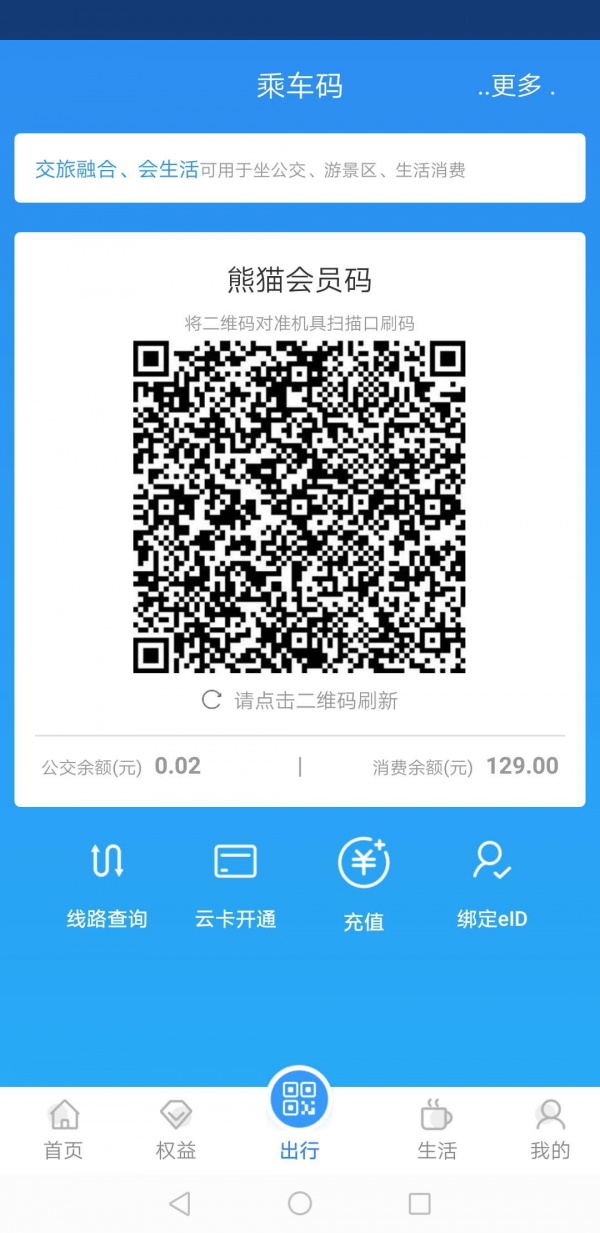Tap the system home button
The image size is (600, 1233).
tap(300, 1203)
